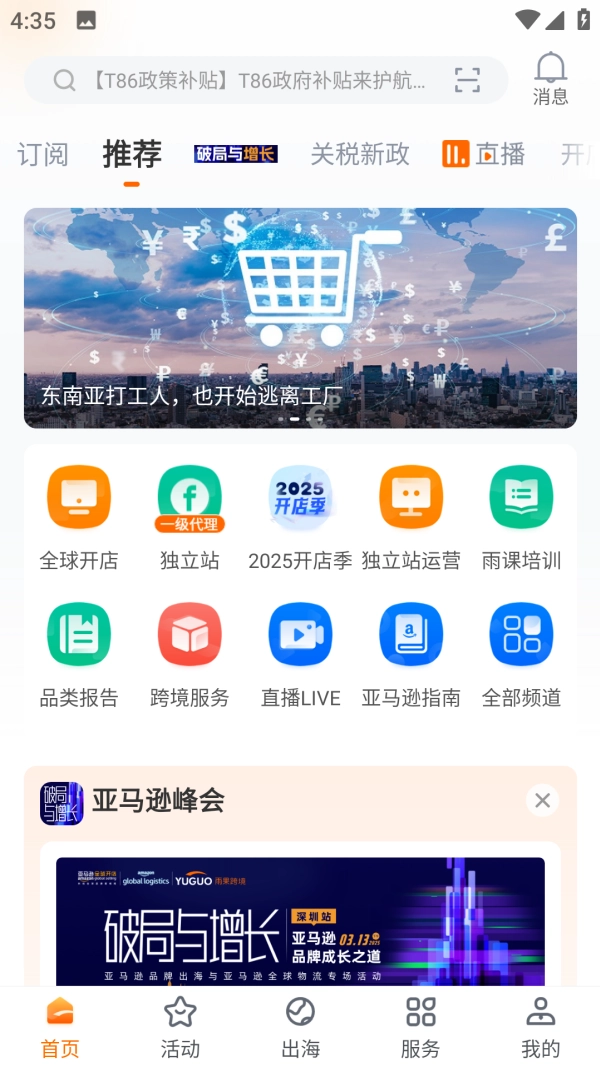Open the 东南亚打工人 banner article

click(300, 318)
